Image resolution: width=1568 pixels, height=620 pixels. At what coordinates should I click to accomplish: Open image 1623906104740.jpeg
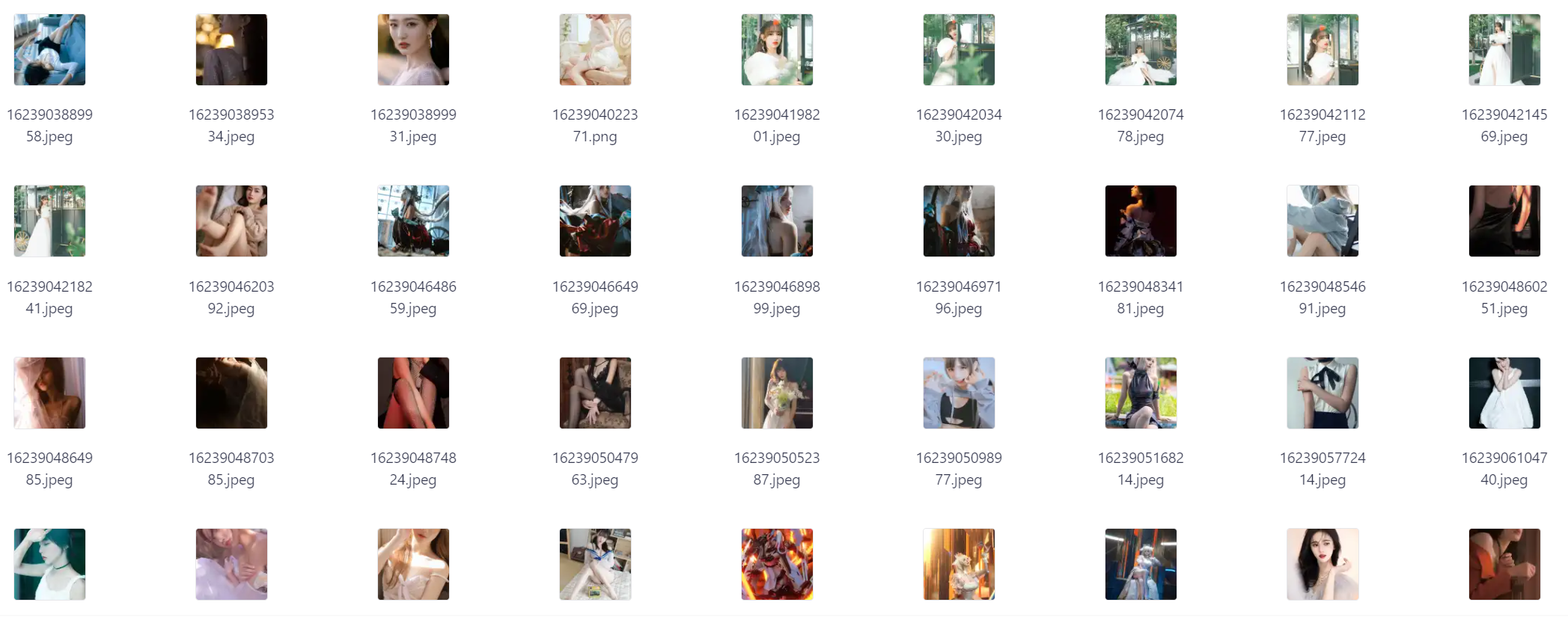click(1504, 393)
